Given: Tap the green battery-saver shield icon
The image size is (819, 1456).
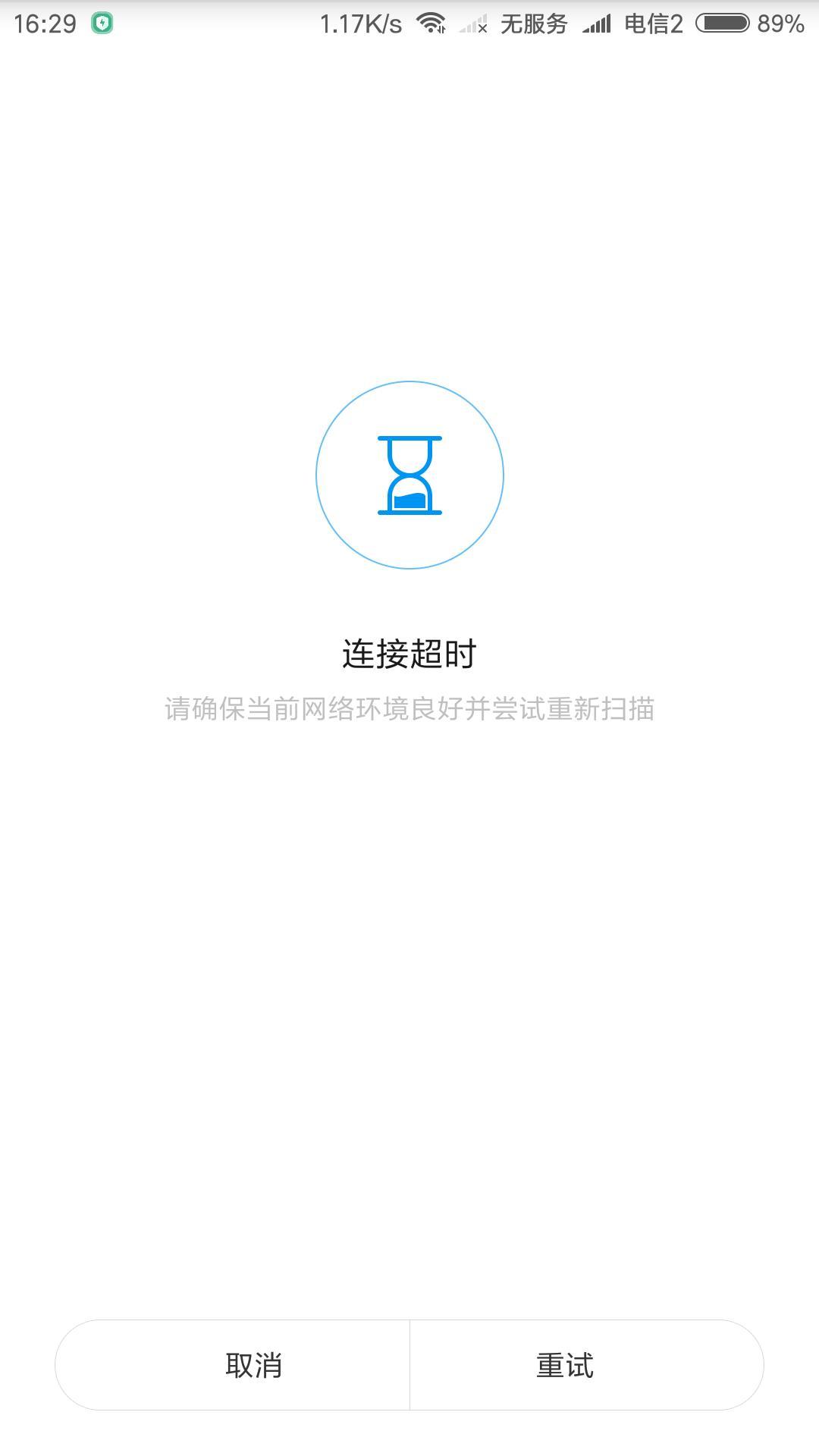Looking at the screenshot, I should 102,21.
